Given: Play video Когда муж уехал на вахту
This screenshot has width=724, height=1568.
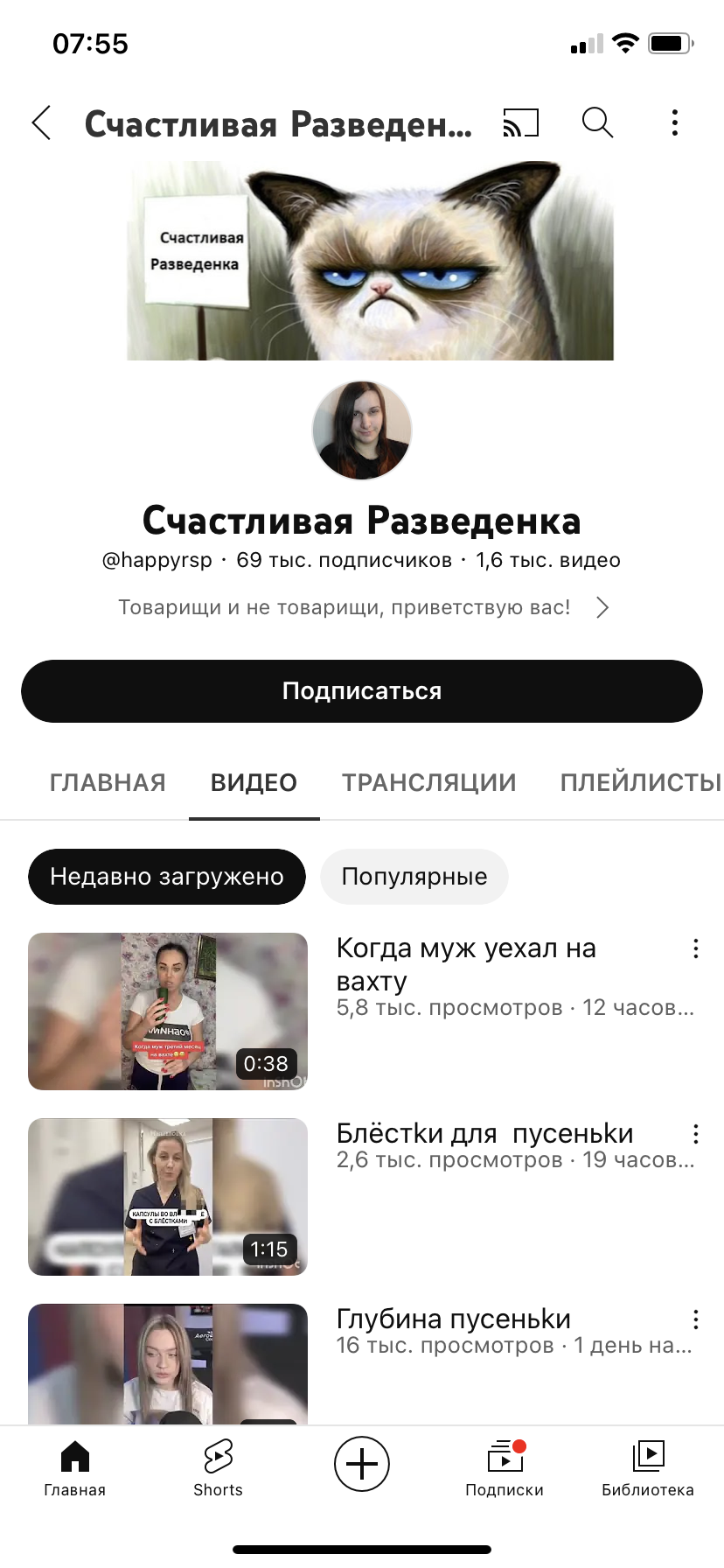Looking at the screenshot, I should point(168,1011).
